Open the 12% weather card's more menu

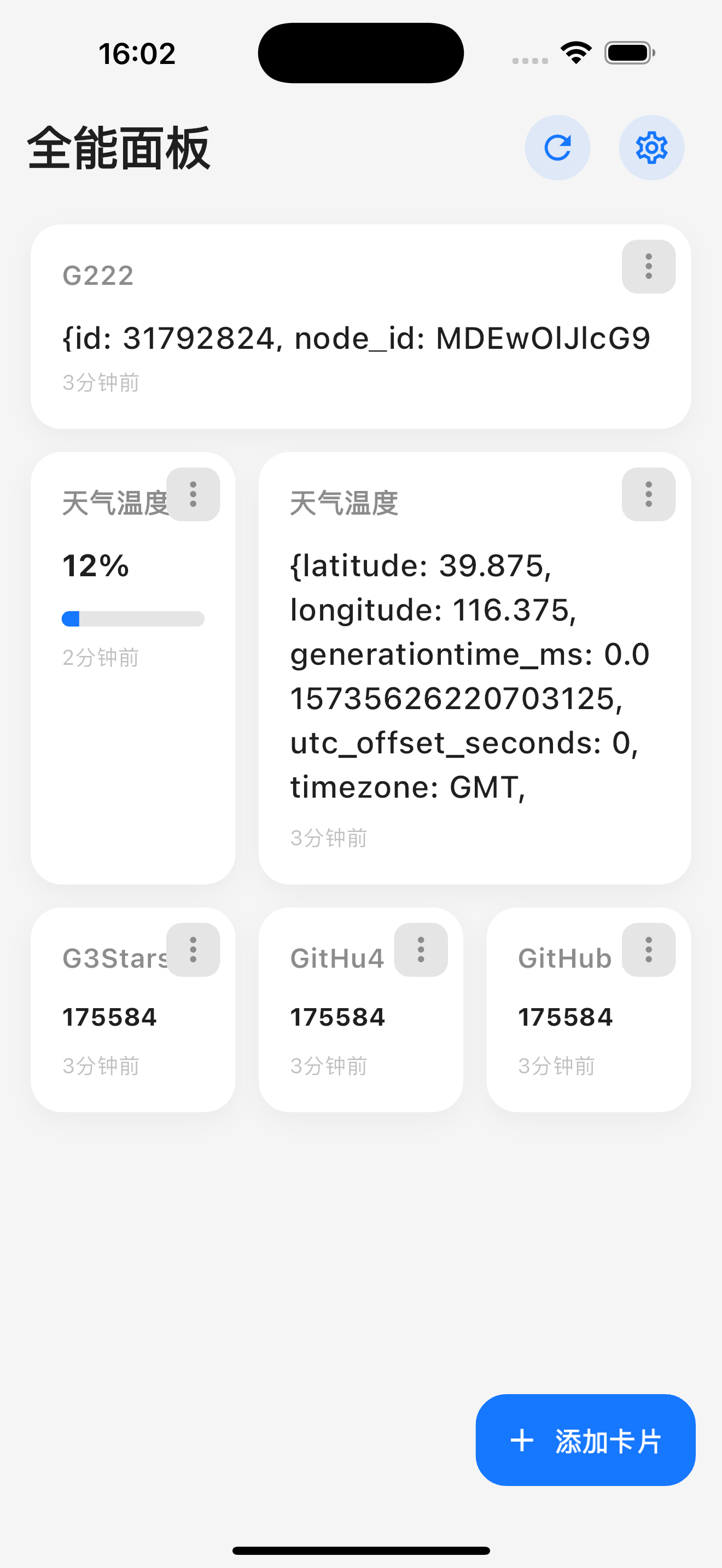click(193, 494)
